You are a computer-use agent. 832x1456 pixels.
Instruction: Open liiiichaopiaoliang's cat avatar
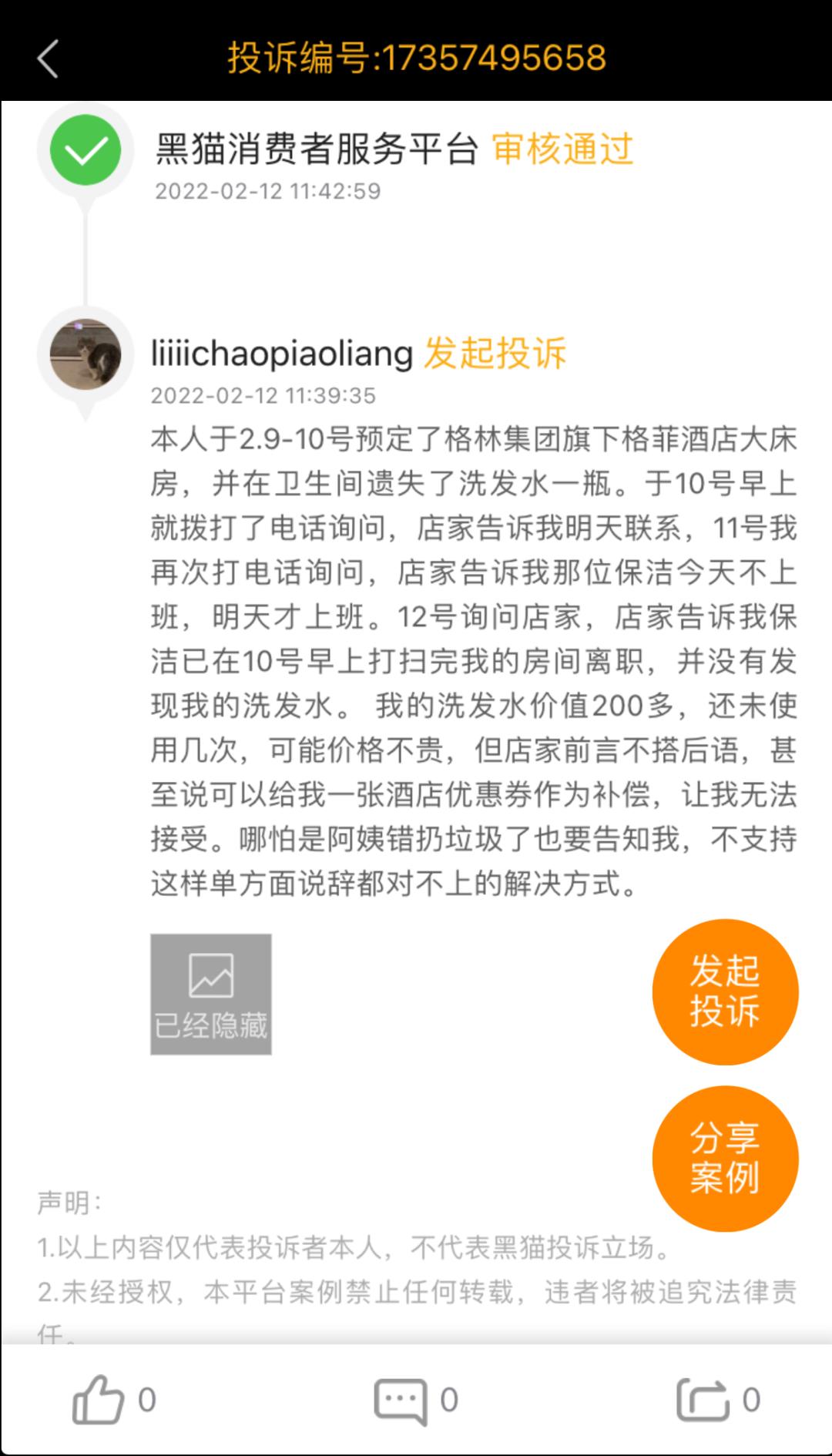pos(86,354)
